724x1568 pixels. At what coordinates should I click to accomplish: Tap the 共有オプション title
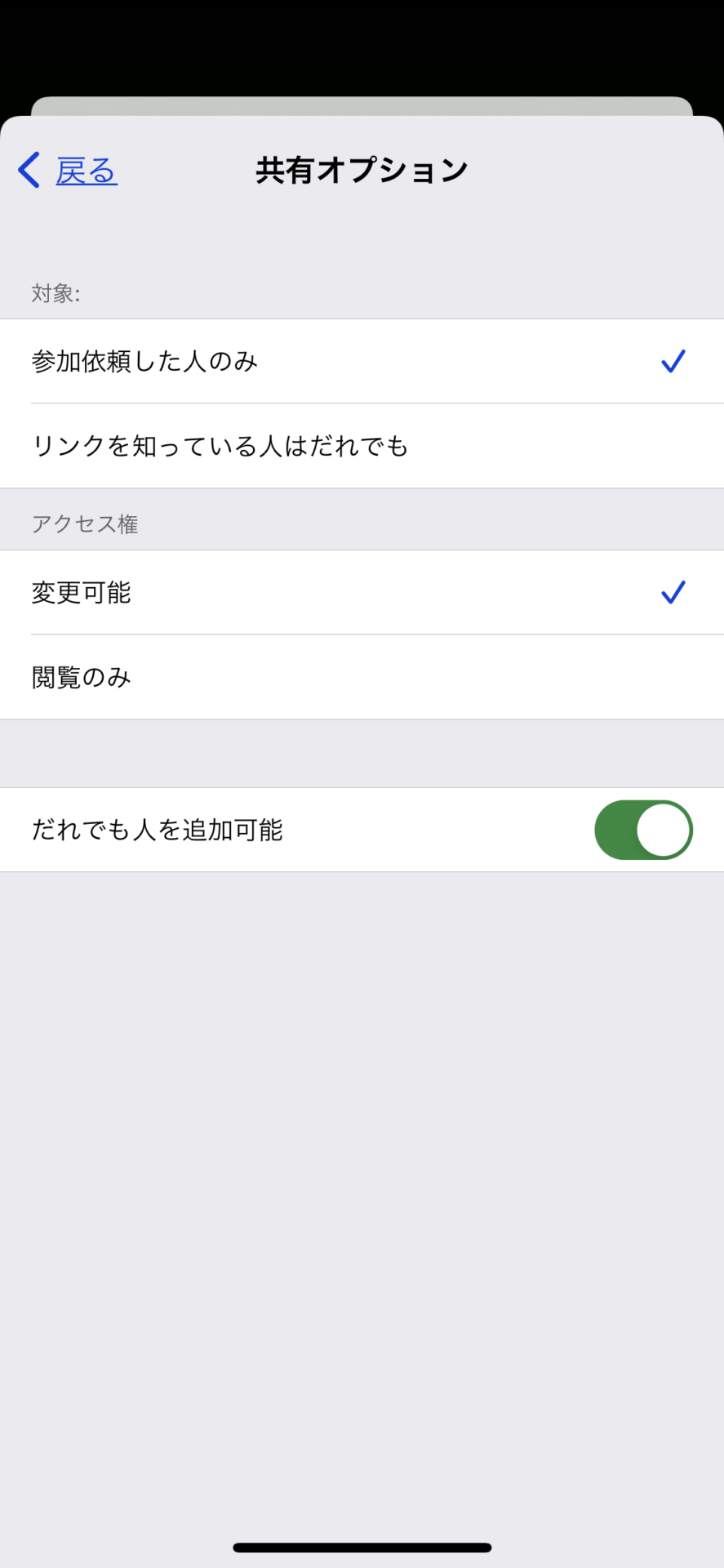pyautogui.click(x=361, y=169)
